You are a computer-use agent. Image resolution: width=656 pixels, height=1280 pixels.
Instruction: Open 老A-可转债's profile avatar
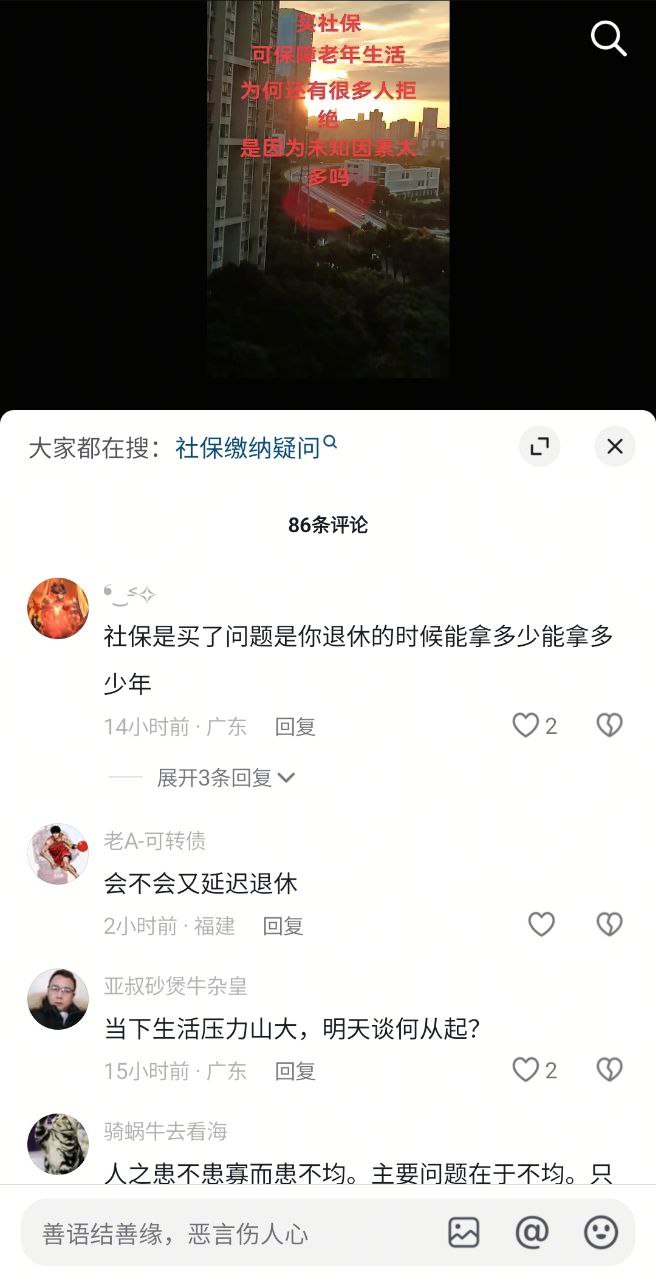[x=57, y=854]
